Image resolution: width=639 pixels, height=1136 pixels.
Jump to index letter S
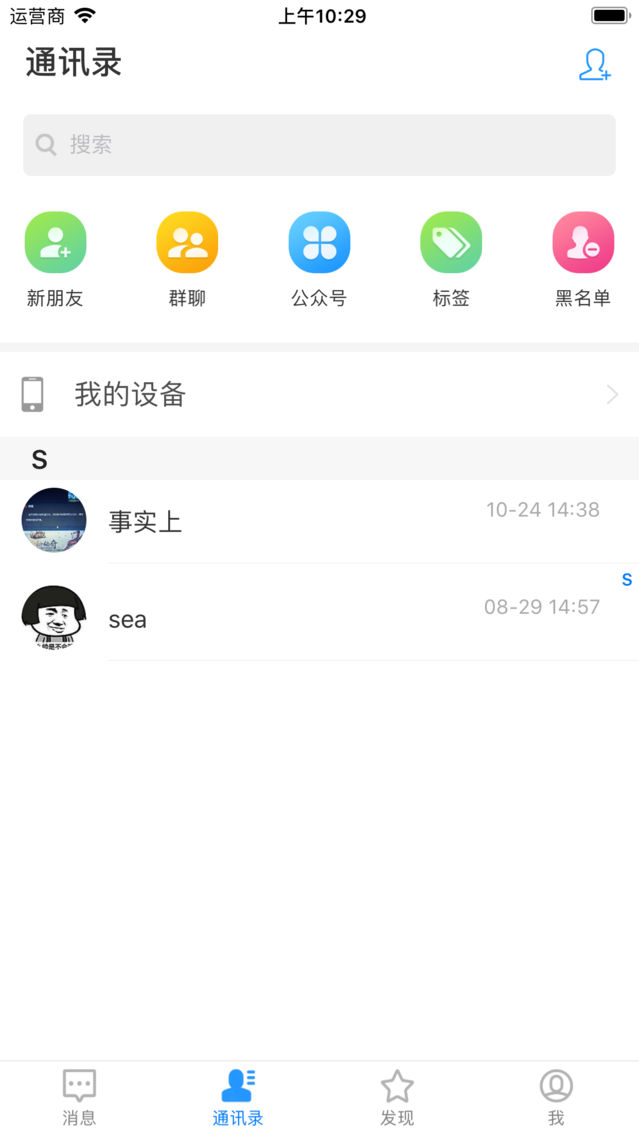pos(627,580)
